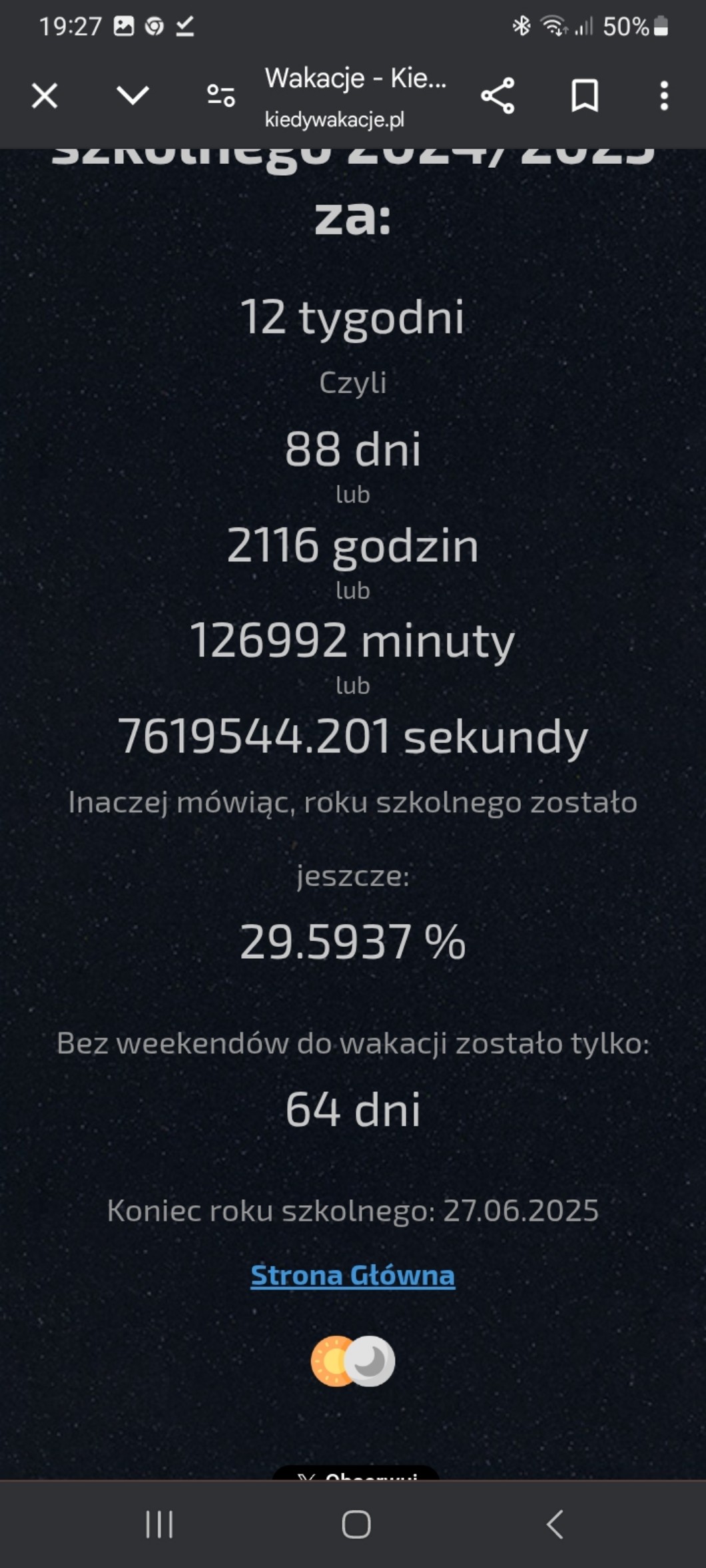Share the Wakacje page
706x1568 pixels.
[498, 96]
